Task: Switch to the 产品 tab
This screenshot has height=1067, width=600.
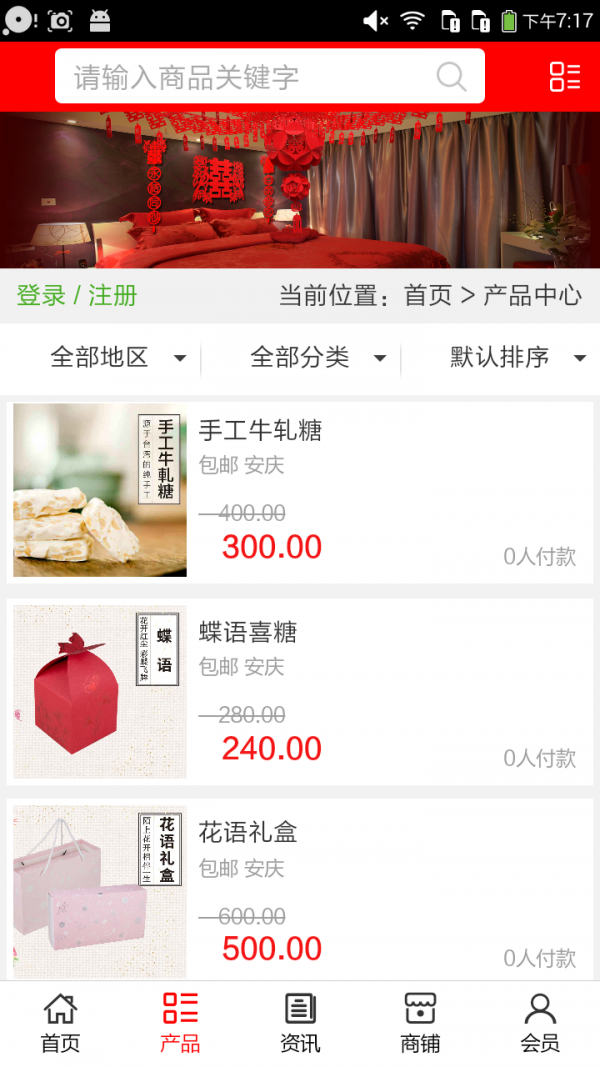Action: pyautogui.click(x=180, y=1023)
